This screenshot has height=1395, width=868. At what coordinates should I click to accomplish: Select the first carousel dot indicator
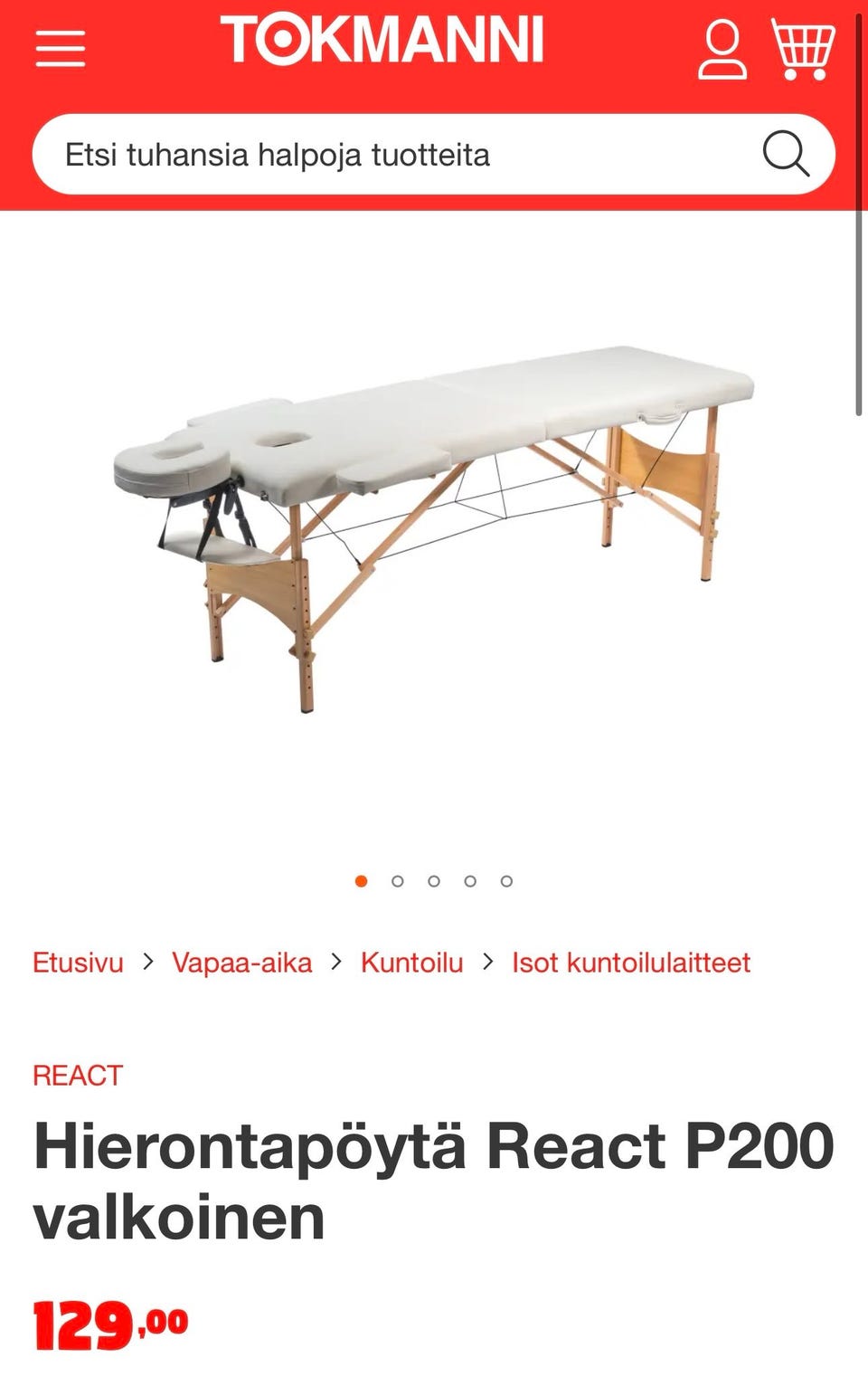coord(361,879)
